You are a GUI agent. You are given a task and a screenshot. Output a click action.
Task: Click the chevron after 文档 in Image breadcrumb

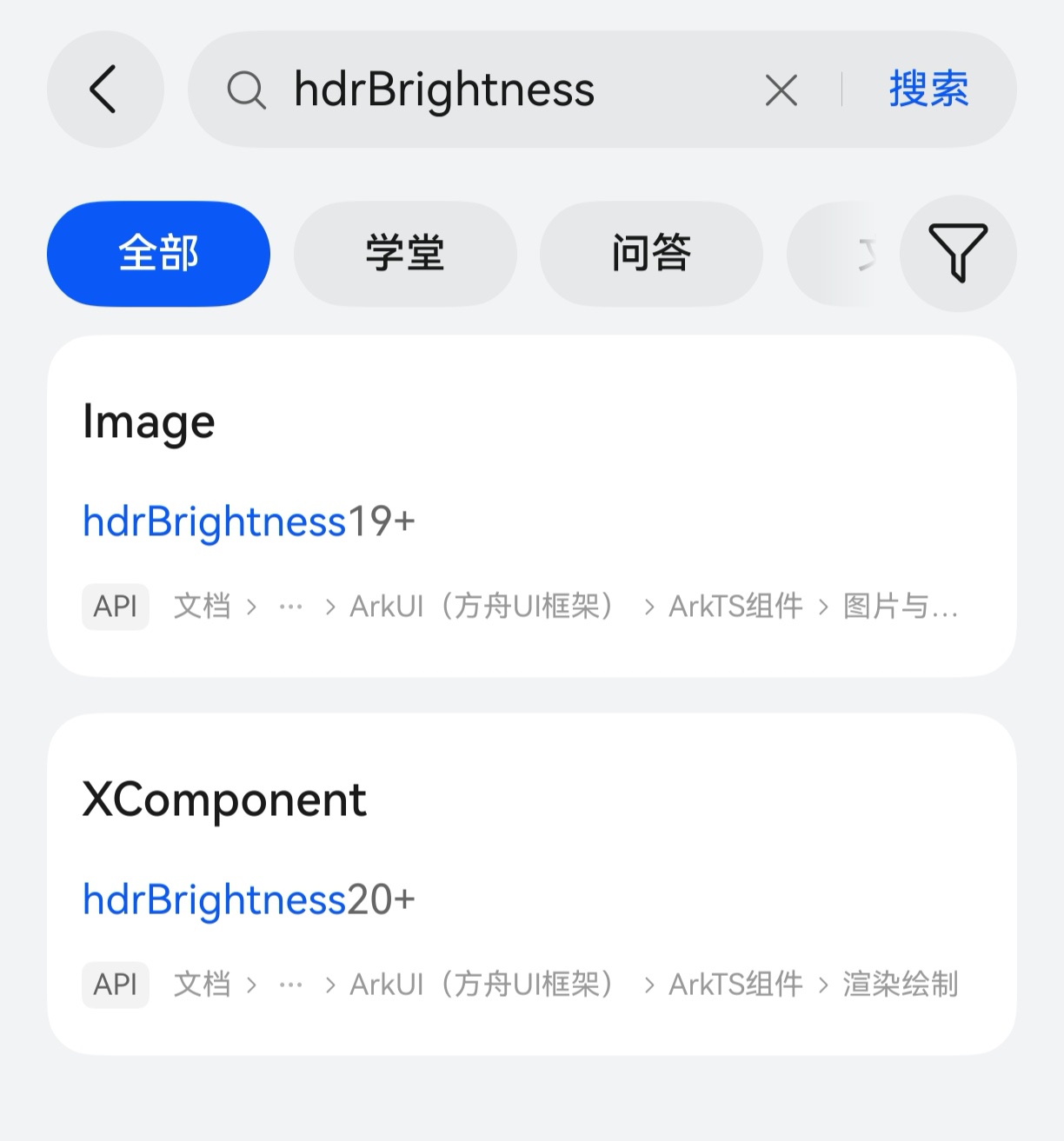click(x=251, y=607)
